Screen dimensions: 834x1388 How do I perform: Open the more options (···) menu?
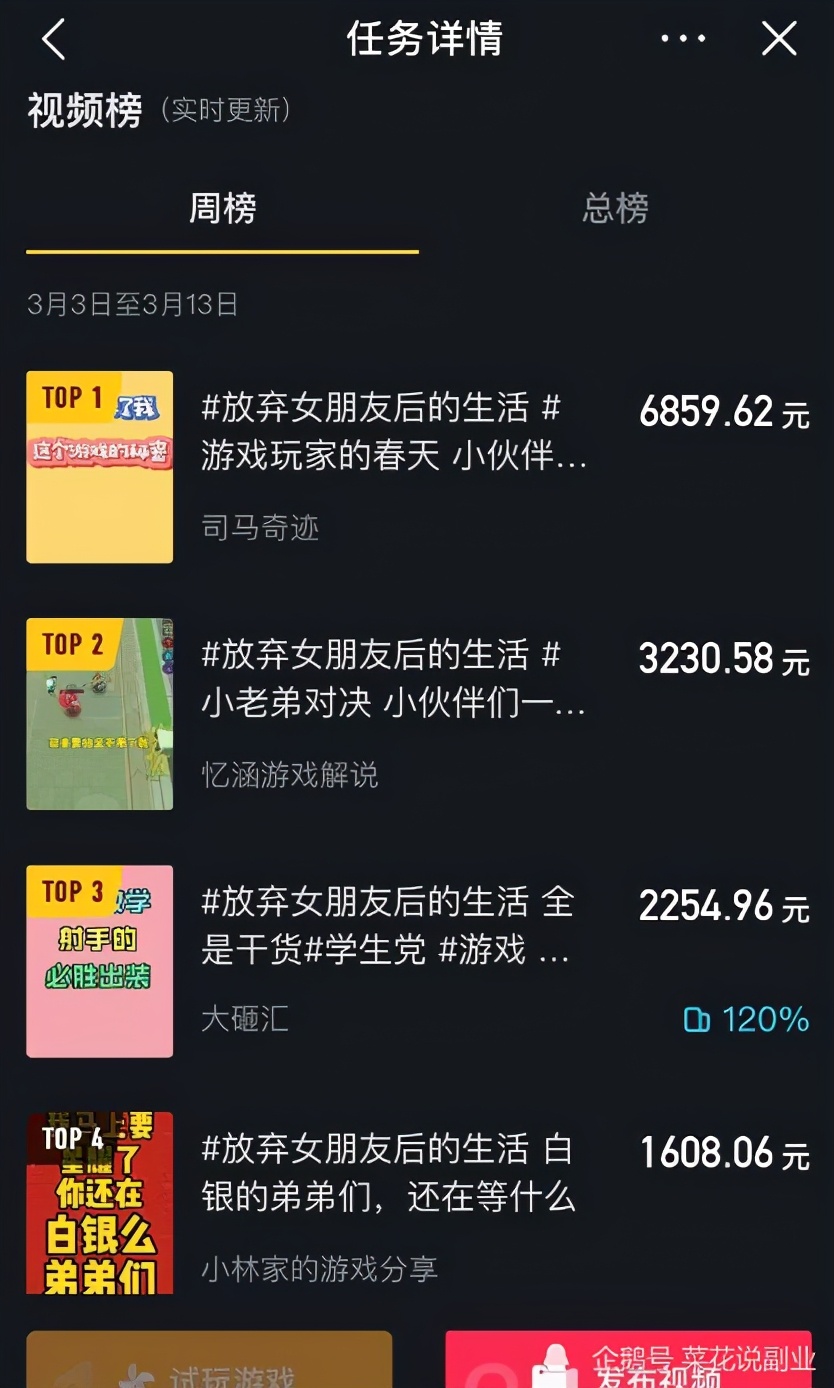point(683,39)
